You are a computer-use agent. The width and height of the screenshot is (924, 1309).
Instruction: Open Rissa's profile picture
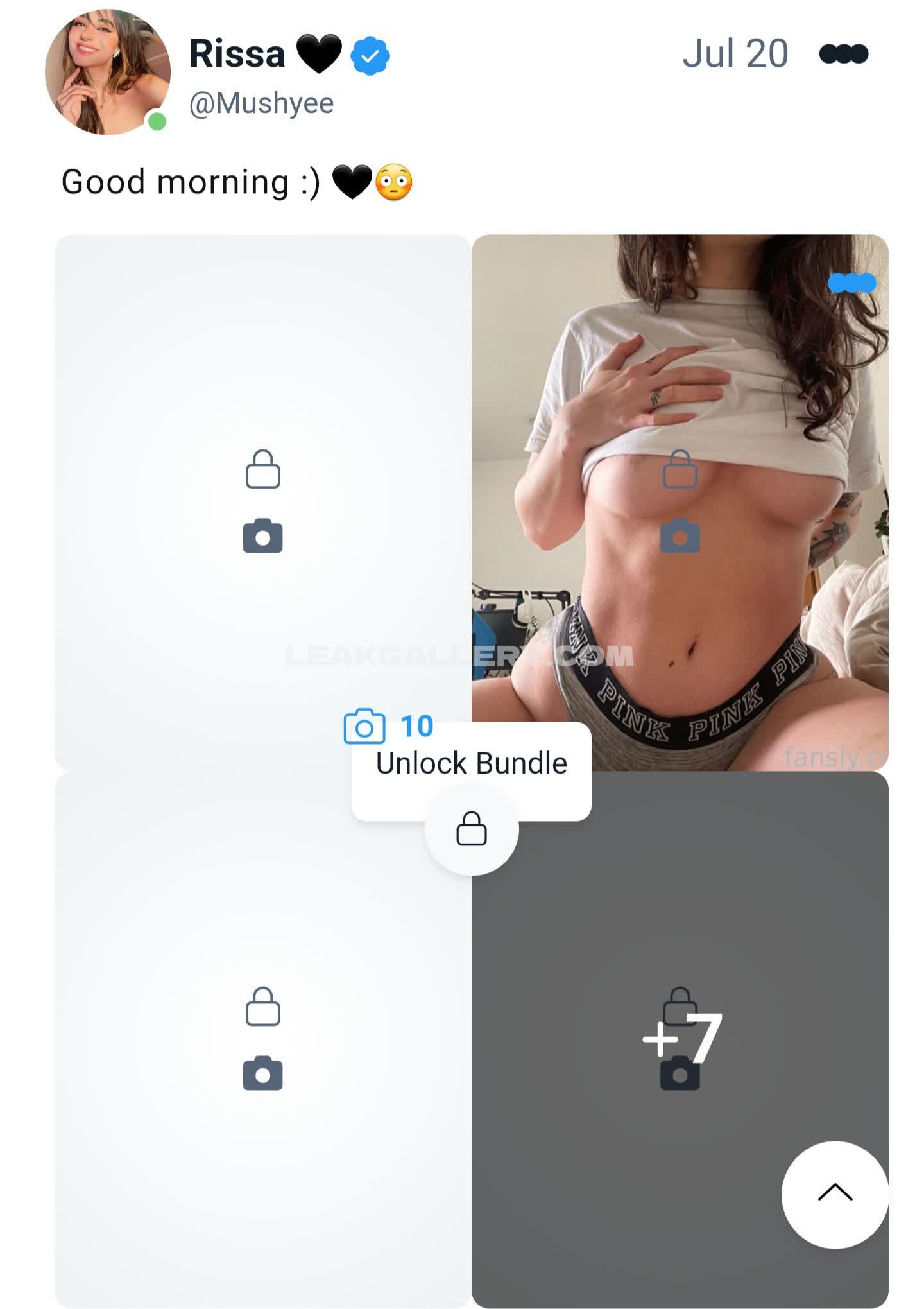pos(107,72)
